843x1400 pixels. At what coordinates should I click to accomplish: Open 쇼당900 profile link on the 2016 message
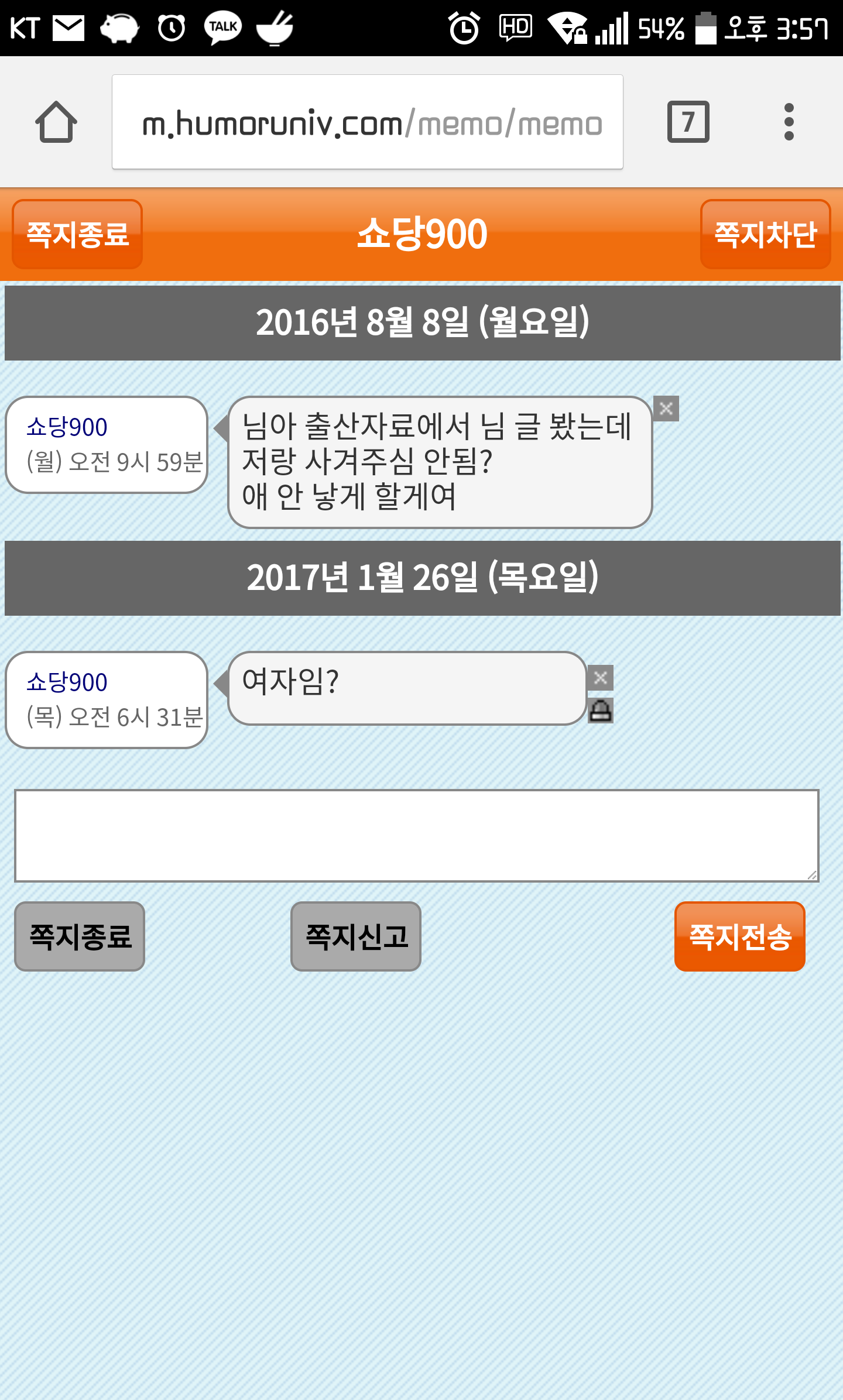67,427
